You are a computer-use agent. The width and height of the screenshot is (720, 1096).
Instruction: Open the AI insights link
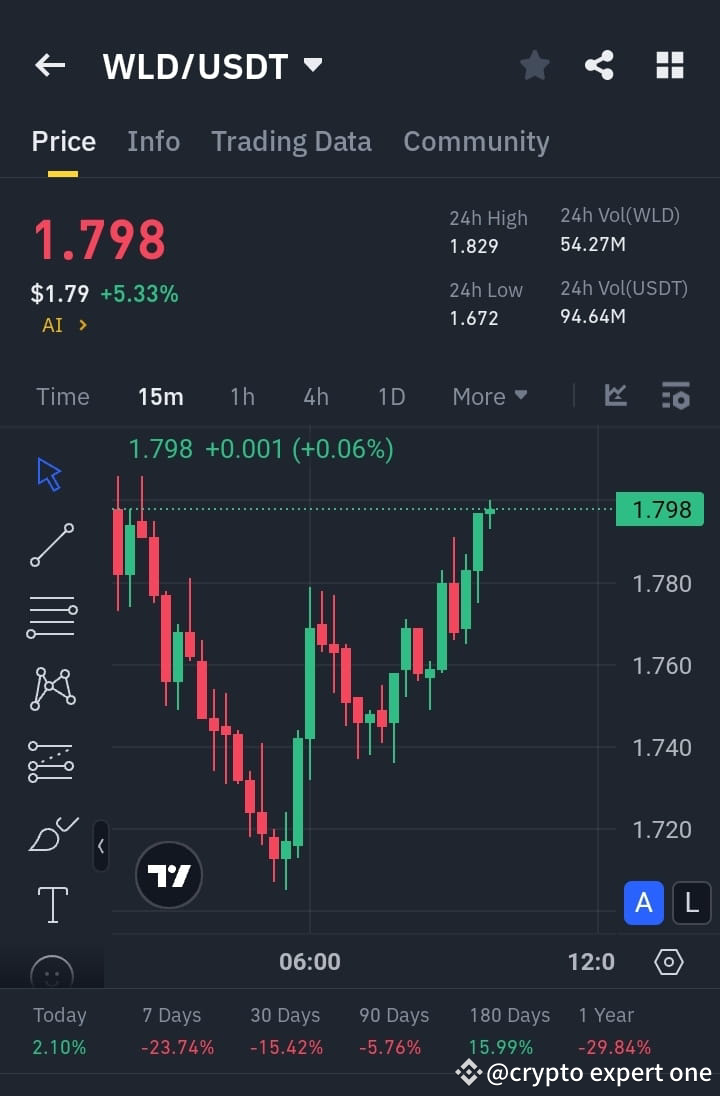pos(65,324)
